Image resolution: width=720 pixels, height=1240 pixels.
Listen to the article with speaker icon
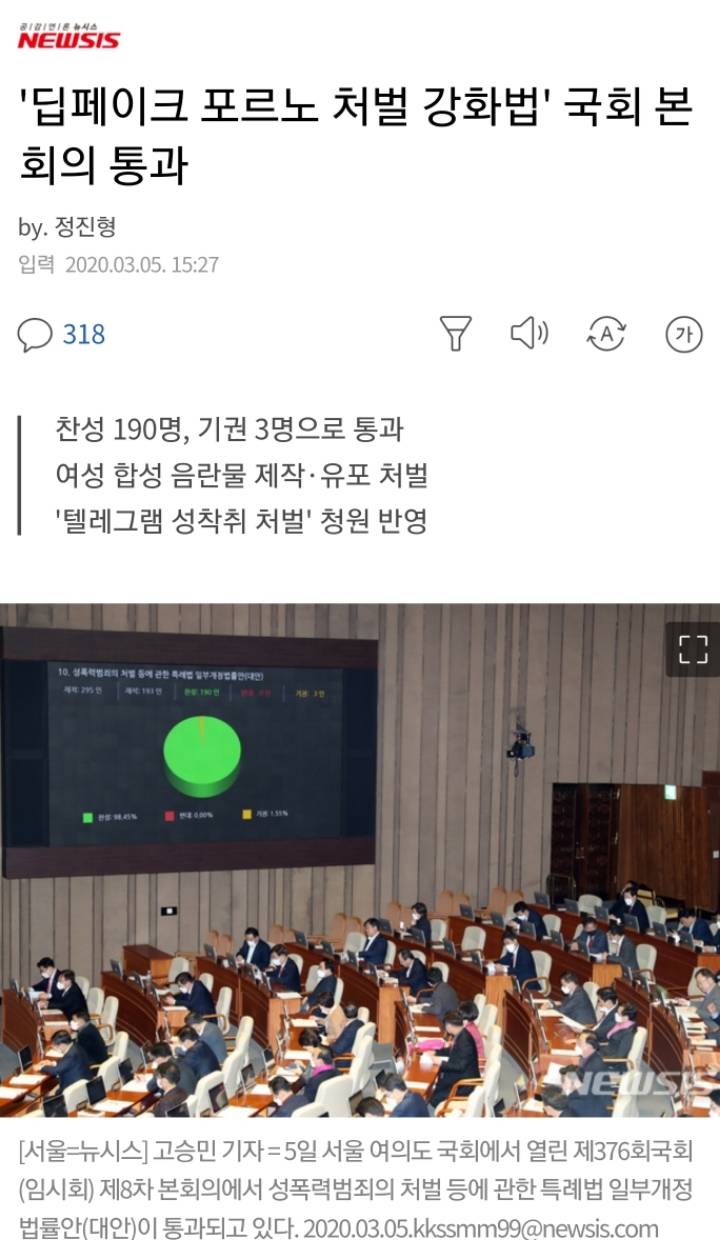pos(529,333)
